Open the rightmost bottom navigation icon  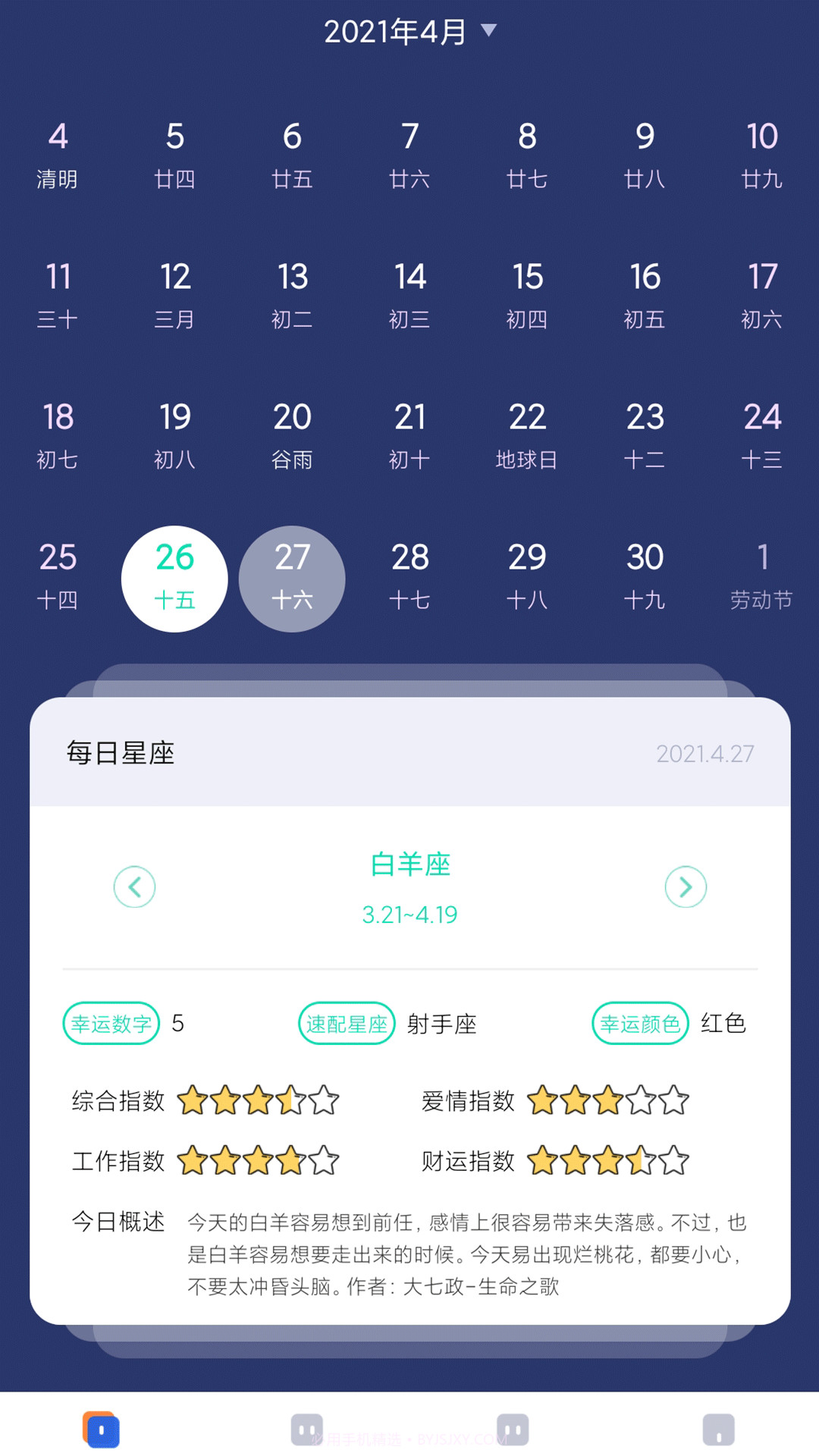(717, 1427)
